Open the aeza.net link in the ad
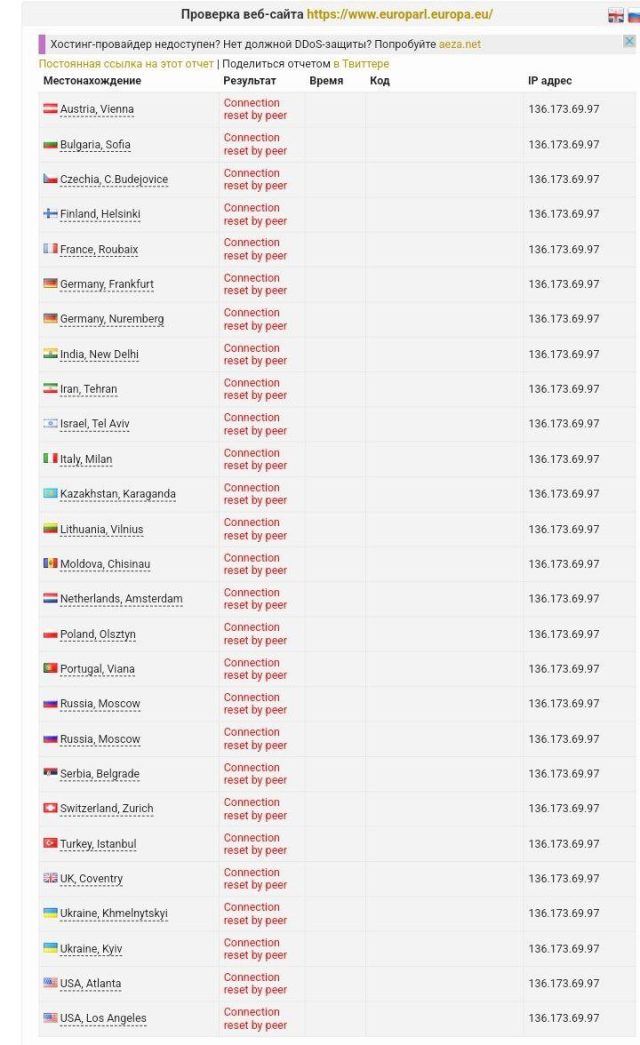This screenshot has height=1045, width=640. [459, 44]
